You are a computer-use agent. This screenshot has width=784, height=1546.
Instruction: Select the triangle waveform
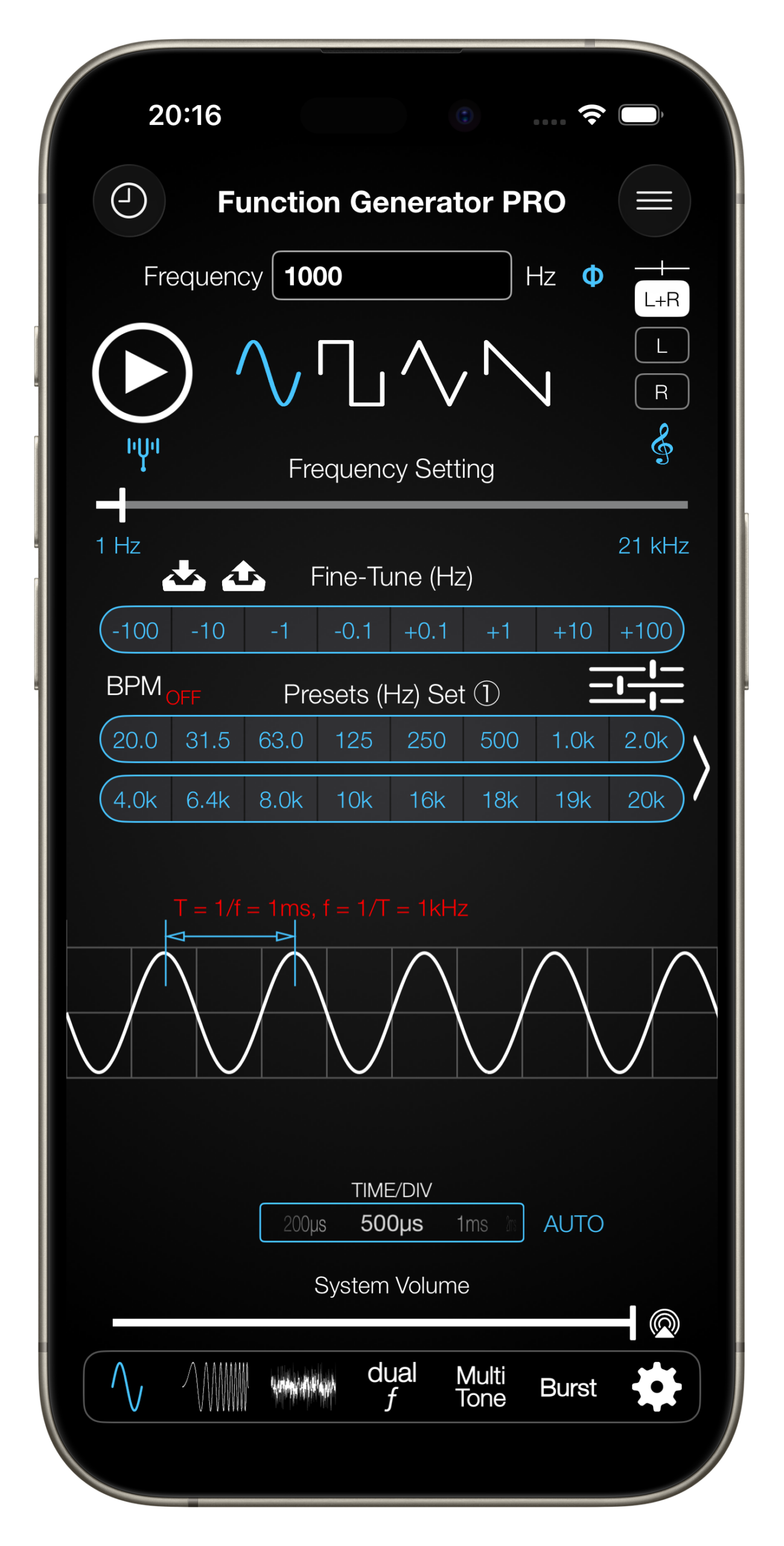434,373
